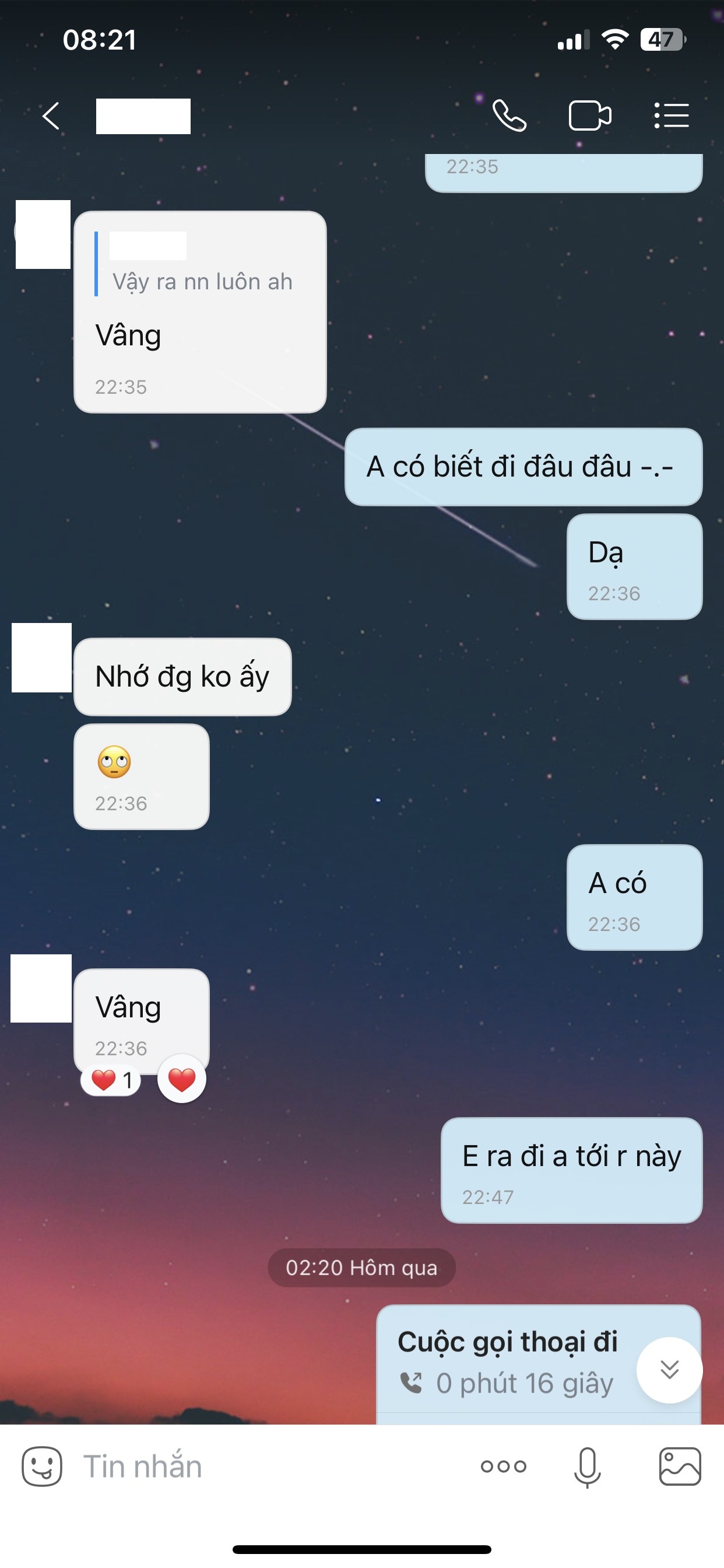Jump to the latest messages
724x1568 pixels.
point(669,1370)
